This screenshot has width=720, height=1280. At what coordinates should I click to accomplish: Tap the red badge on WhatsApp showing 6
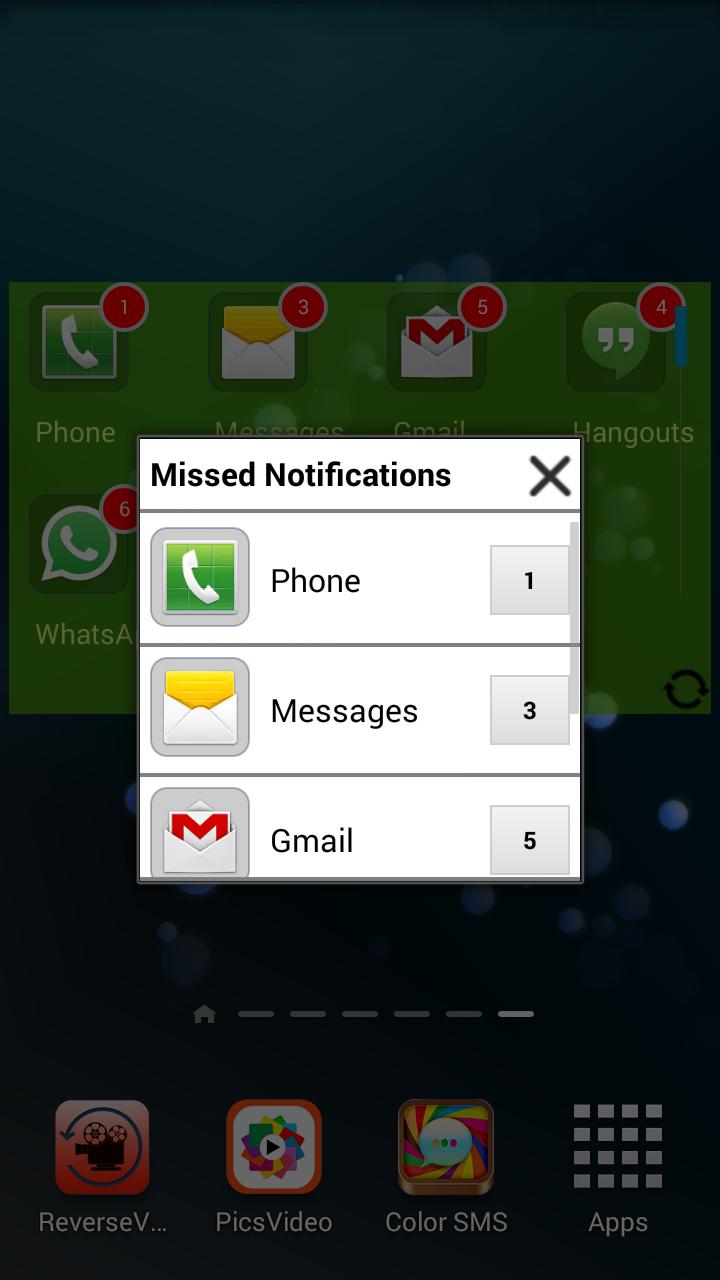(x=123, y=509)
